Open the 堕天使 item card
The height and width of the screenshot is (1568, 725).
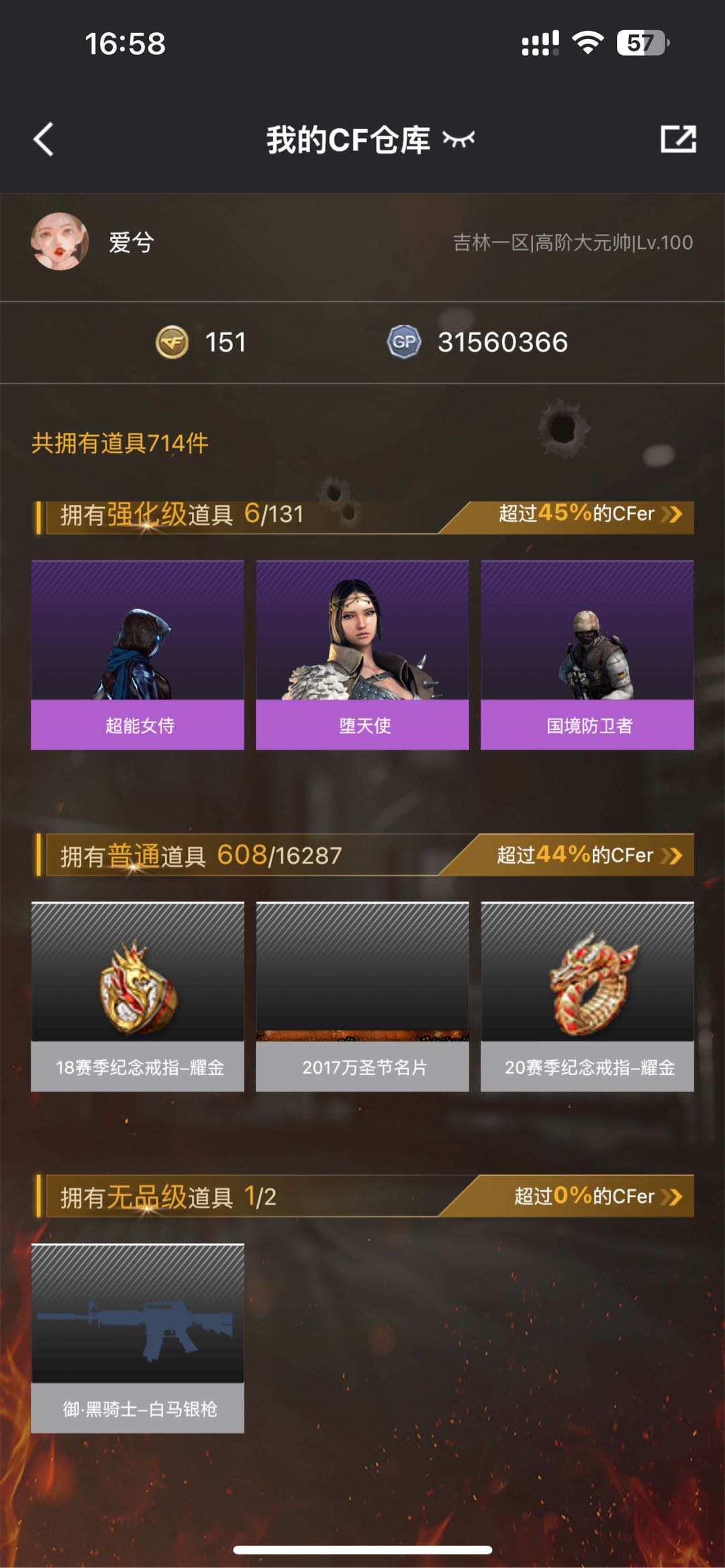coord(362,655)
